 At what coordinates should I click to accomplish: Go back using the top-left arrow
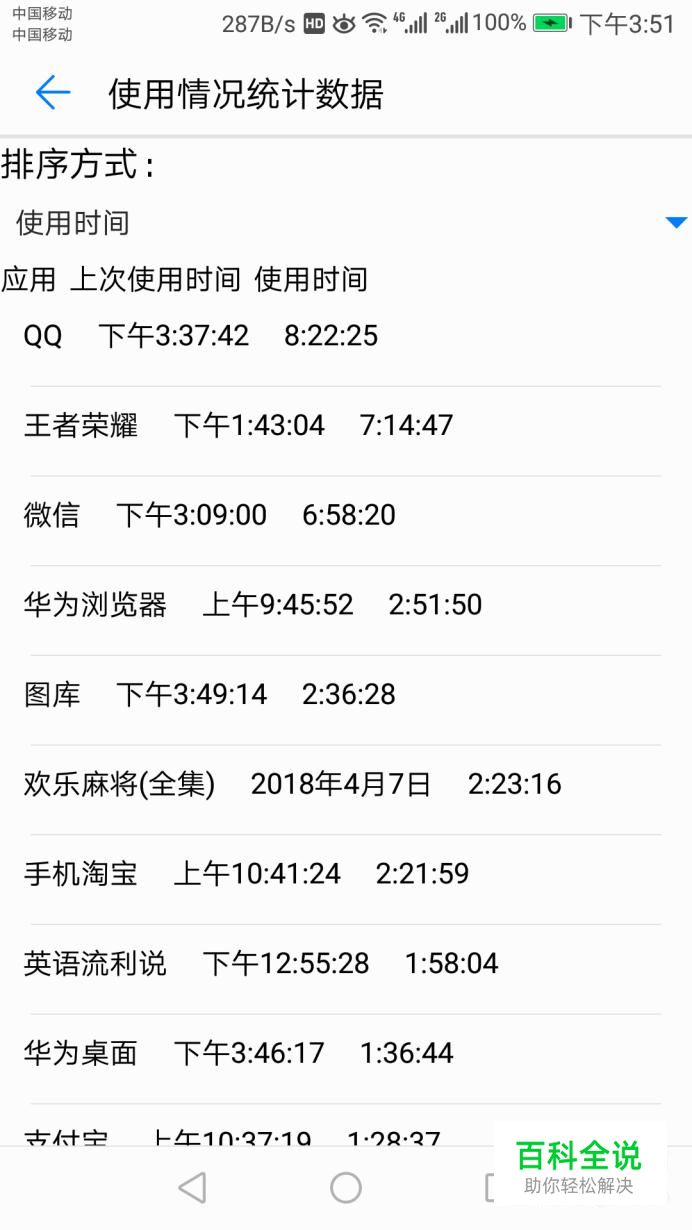click(x=52, y=94)
